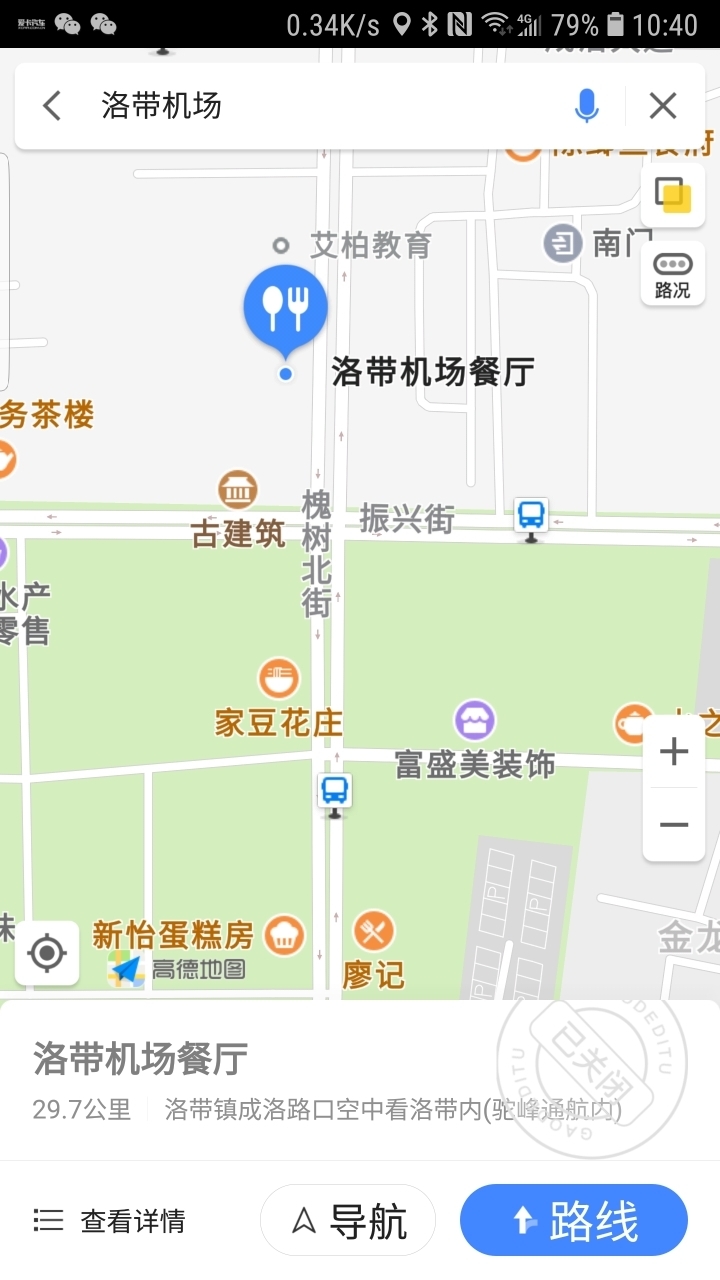Select 古建筑 marker on the map

[x=238, y=490]
